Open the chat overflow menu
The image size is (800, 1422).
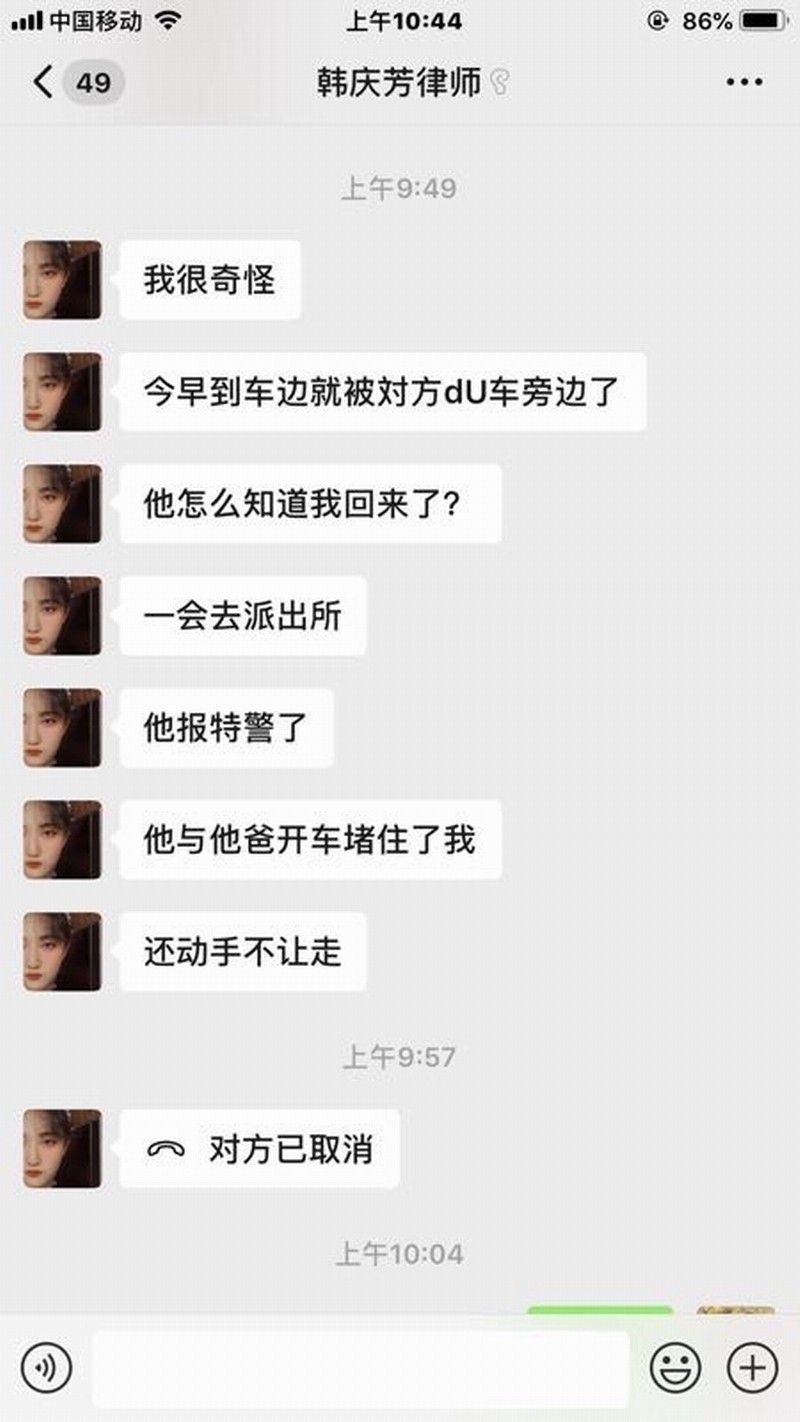pos(744,83)
